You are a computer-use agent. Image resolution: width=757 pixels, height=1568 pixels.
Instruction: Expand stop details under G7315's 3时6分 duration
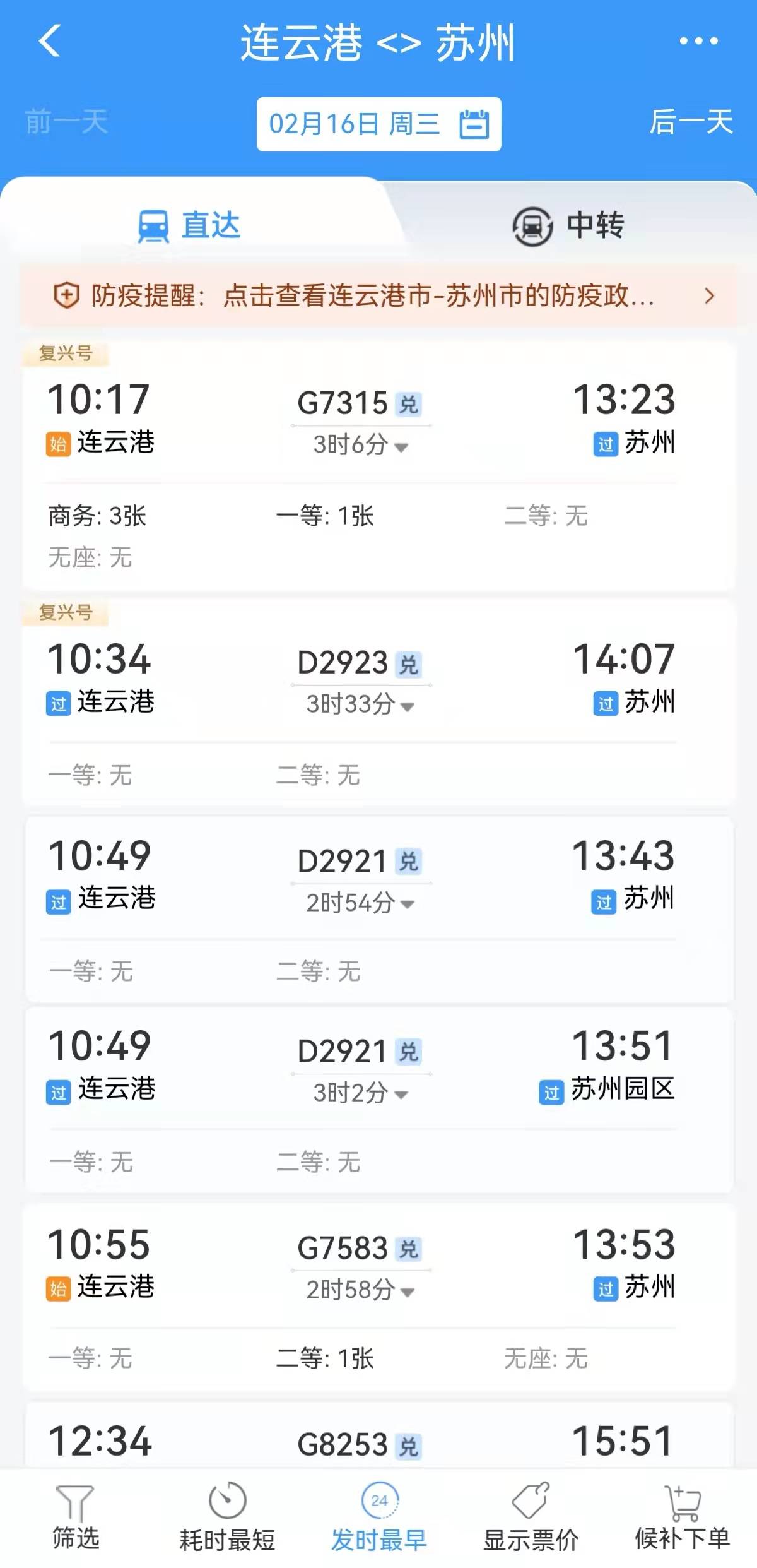(361, 445)
